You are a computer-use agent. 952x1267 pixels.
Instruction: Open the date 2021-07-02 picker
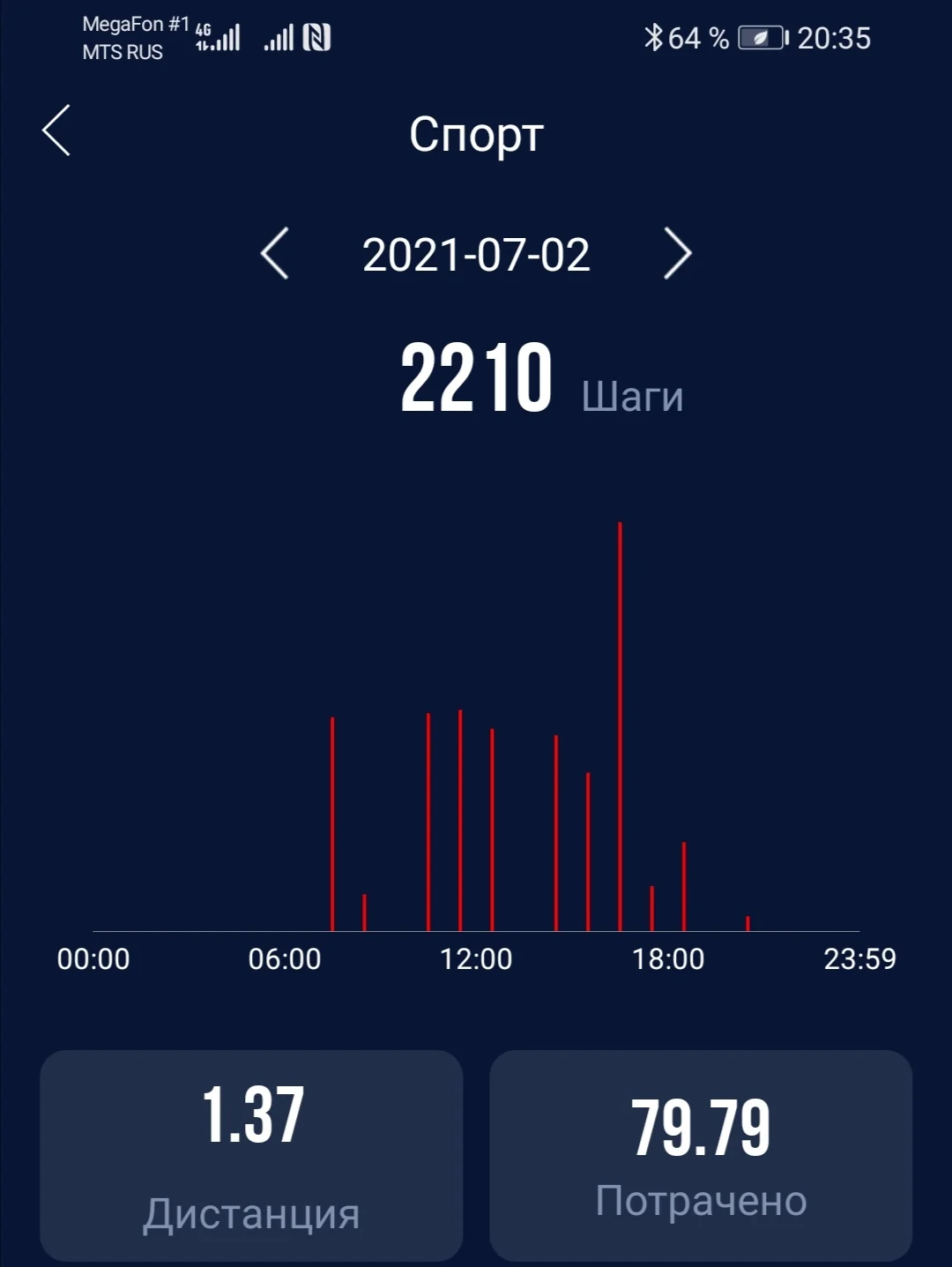pyautogui.click(x=476, y=255)
